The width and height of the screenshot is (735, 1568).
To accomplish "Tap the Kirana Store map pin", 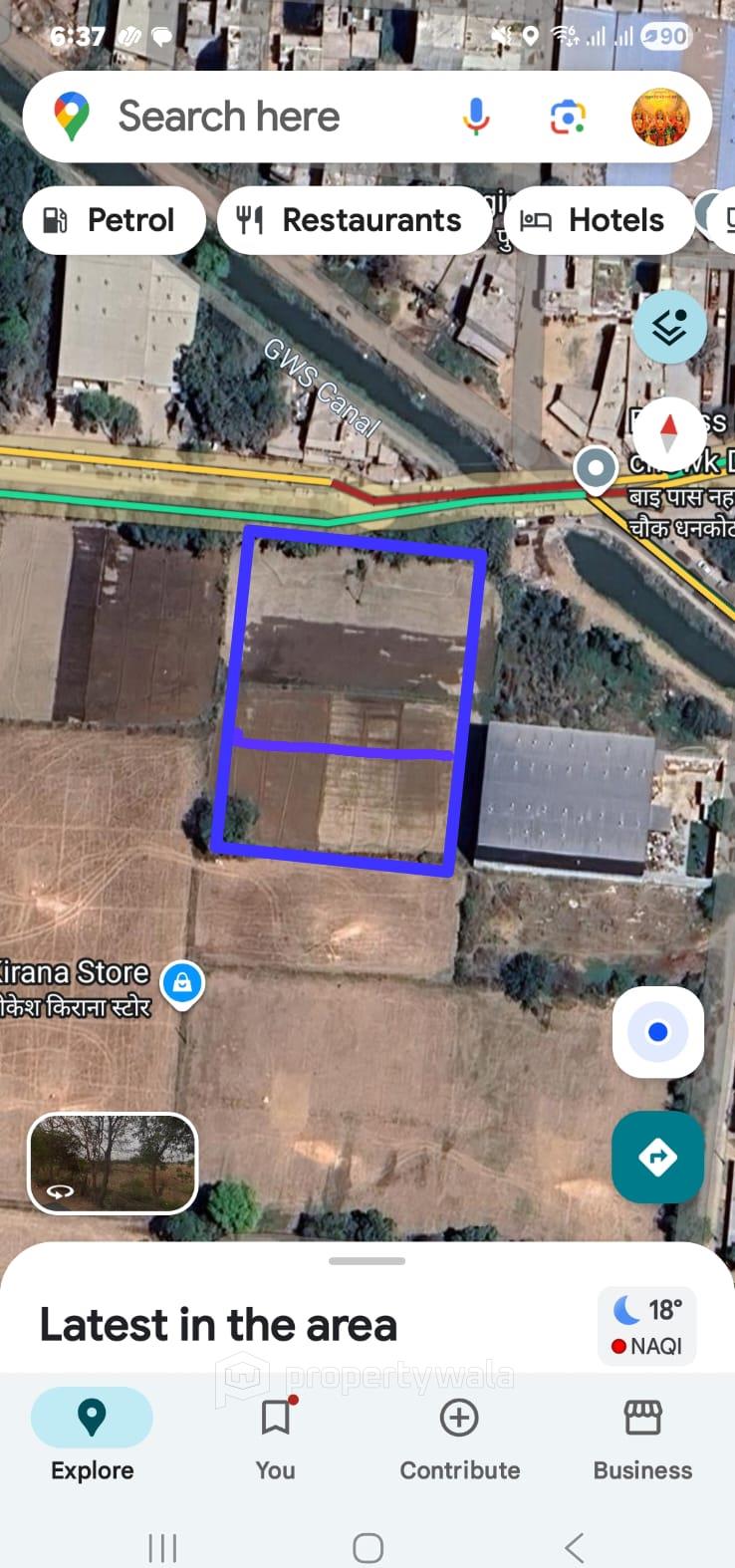I will pos(182,984).
